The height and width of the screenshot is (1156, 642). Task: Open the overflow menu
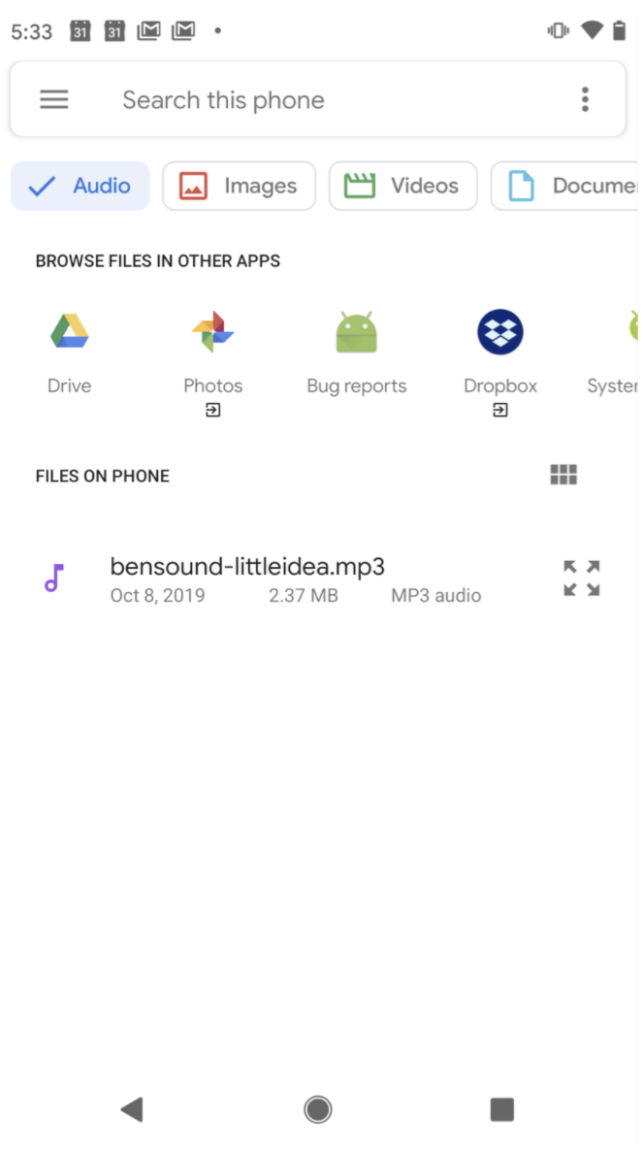[x=585, y=100]
